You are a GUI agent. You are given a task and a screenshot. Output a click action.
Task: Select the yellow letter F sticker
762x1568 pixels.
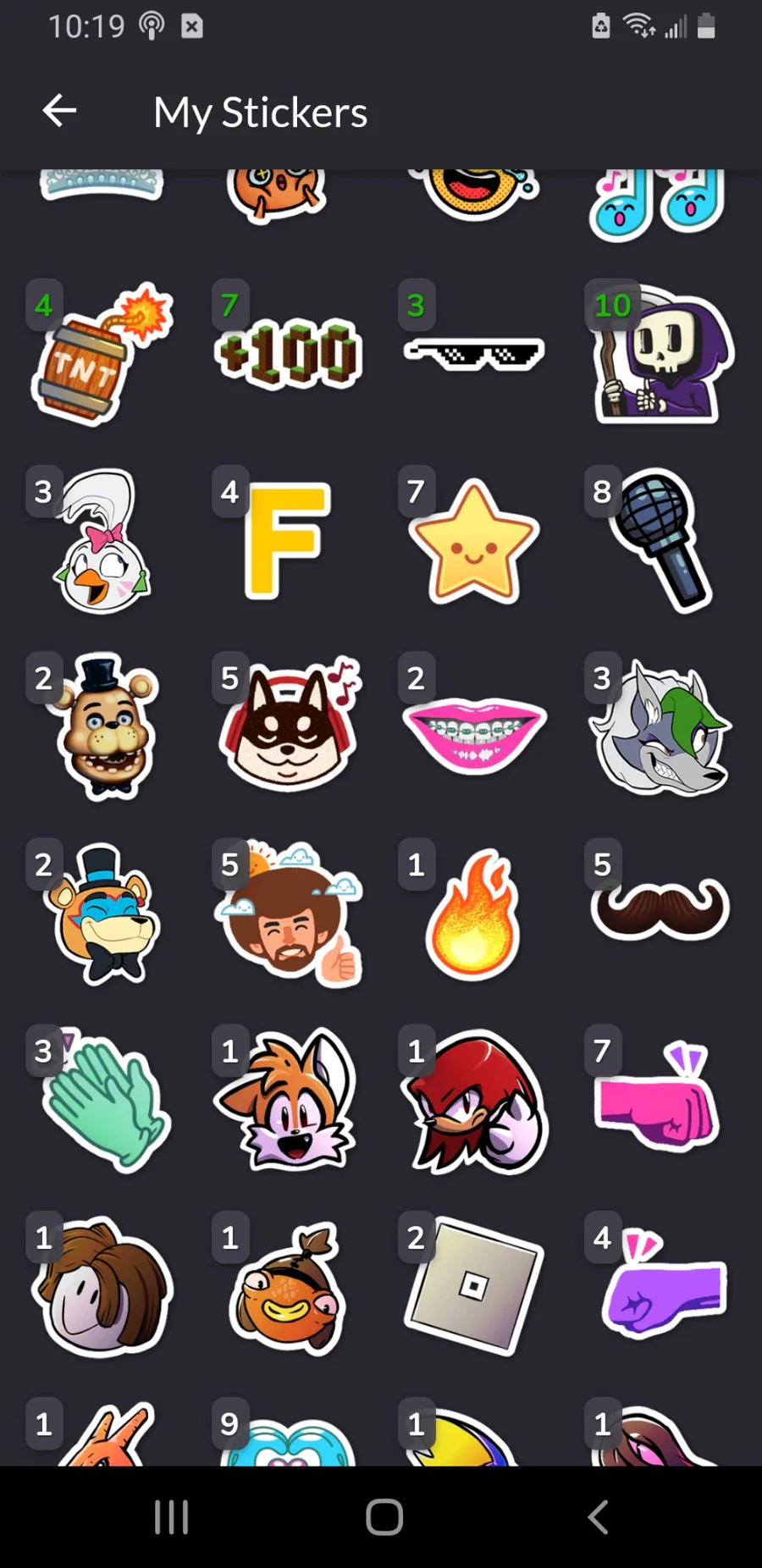(x=288, y=540)
